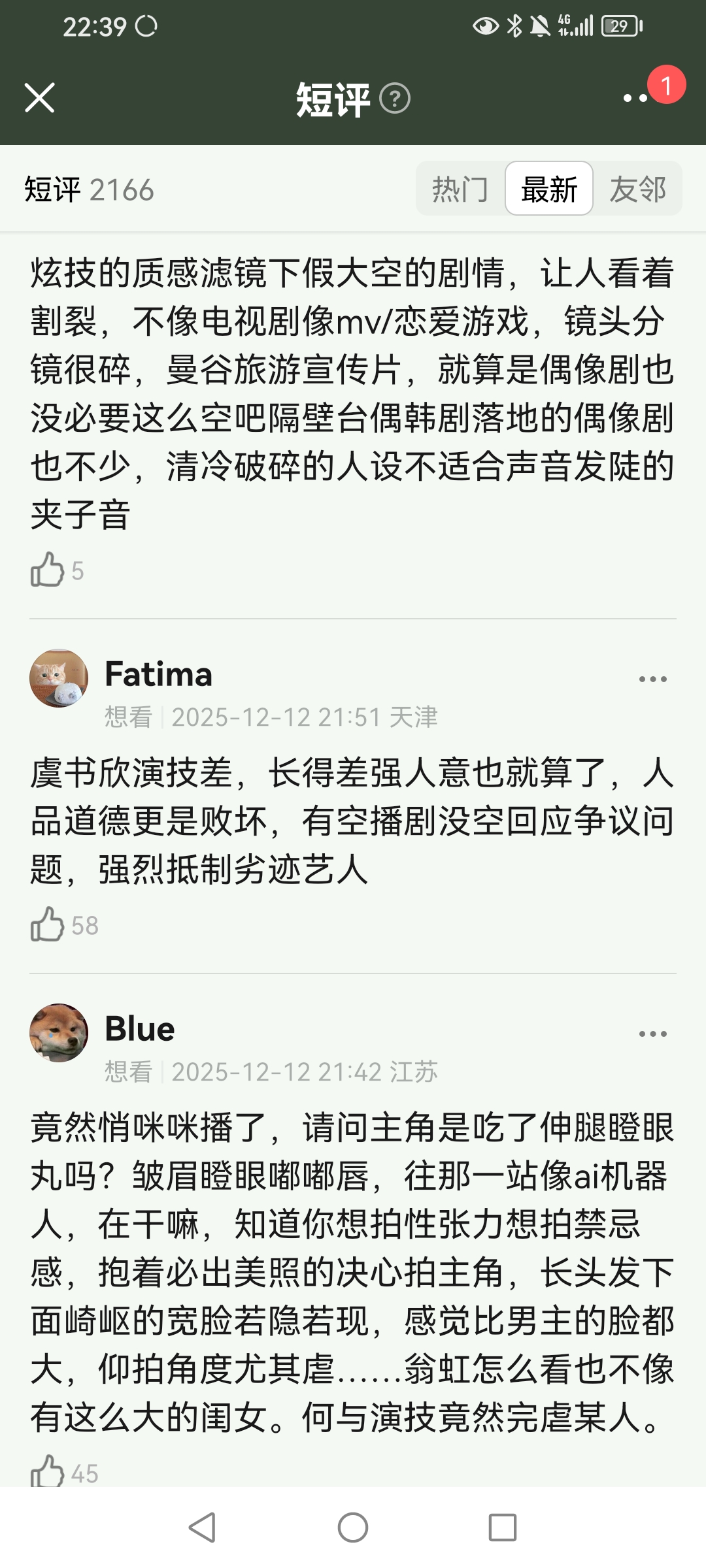Switch to the 热门 tab
This screenshot has height=1568, width=706.
point(460,189)
